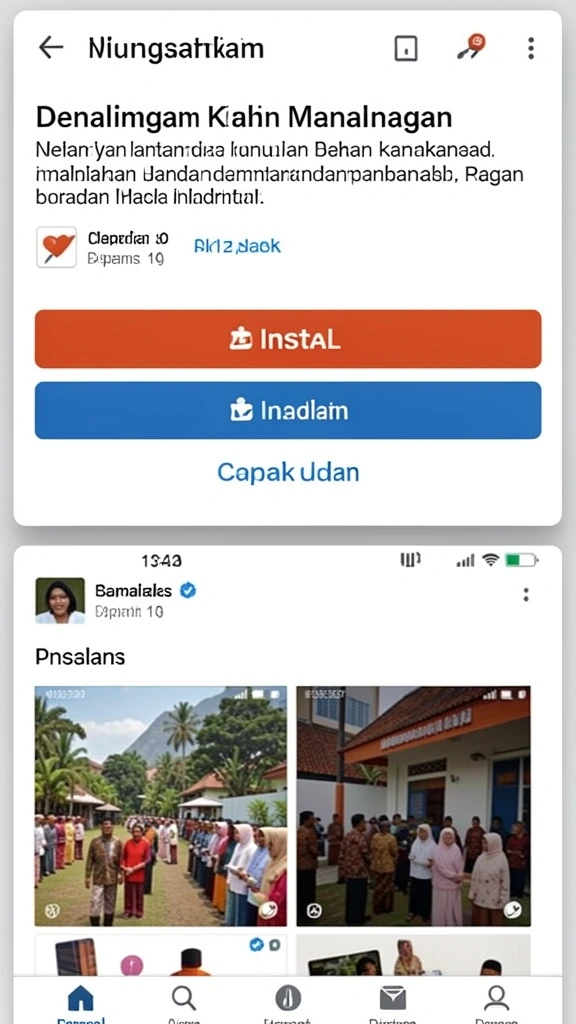Switch to the search tab
This screenshot has width=576, height=1024.
tap(184, 1001)
